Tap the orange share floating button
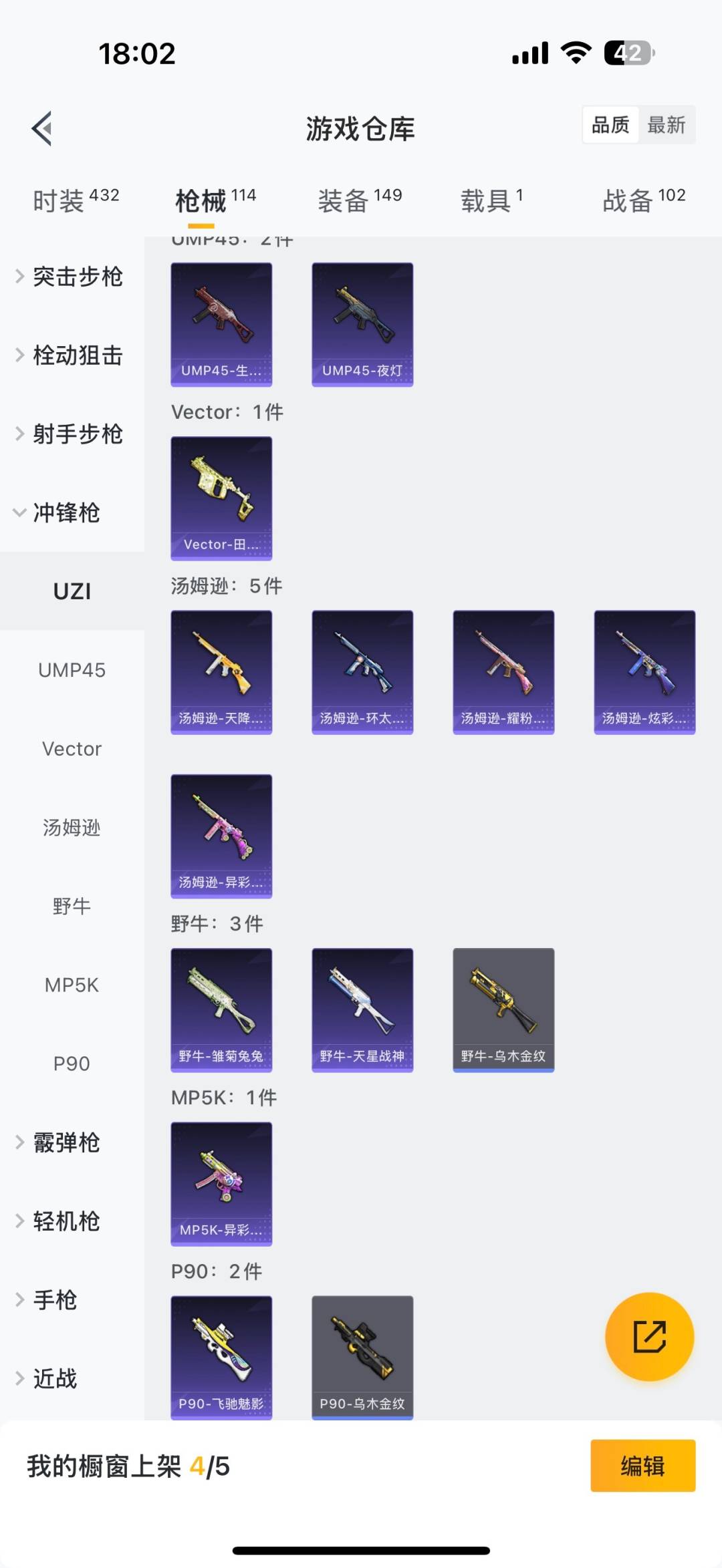The image size is (722, 1568). pyautogui.click(x=649, y=1336)
